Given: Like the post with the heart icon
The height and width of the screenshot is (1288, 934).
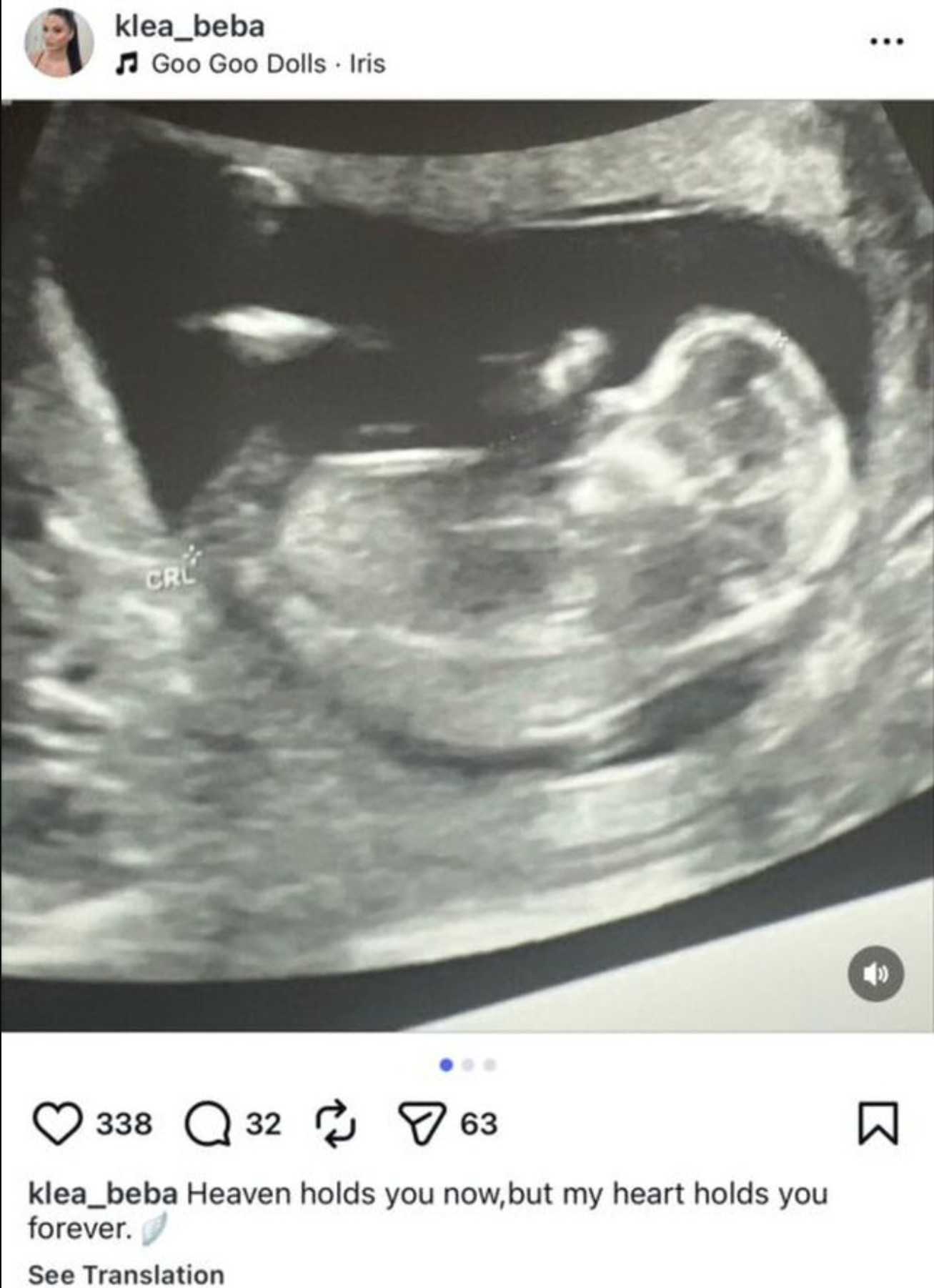Looking at the screenshot, I should tap(57, 1123).
